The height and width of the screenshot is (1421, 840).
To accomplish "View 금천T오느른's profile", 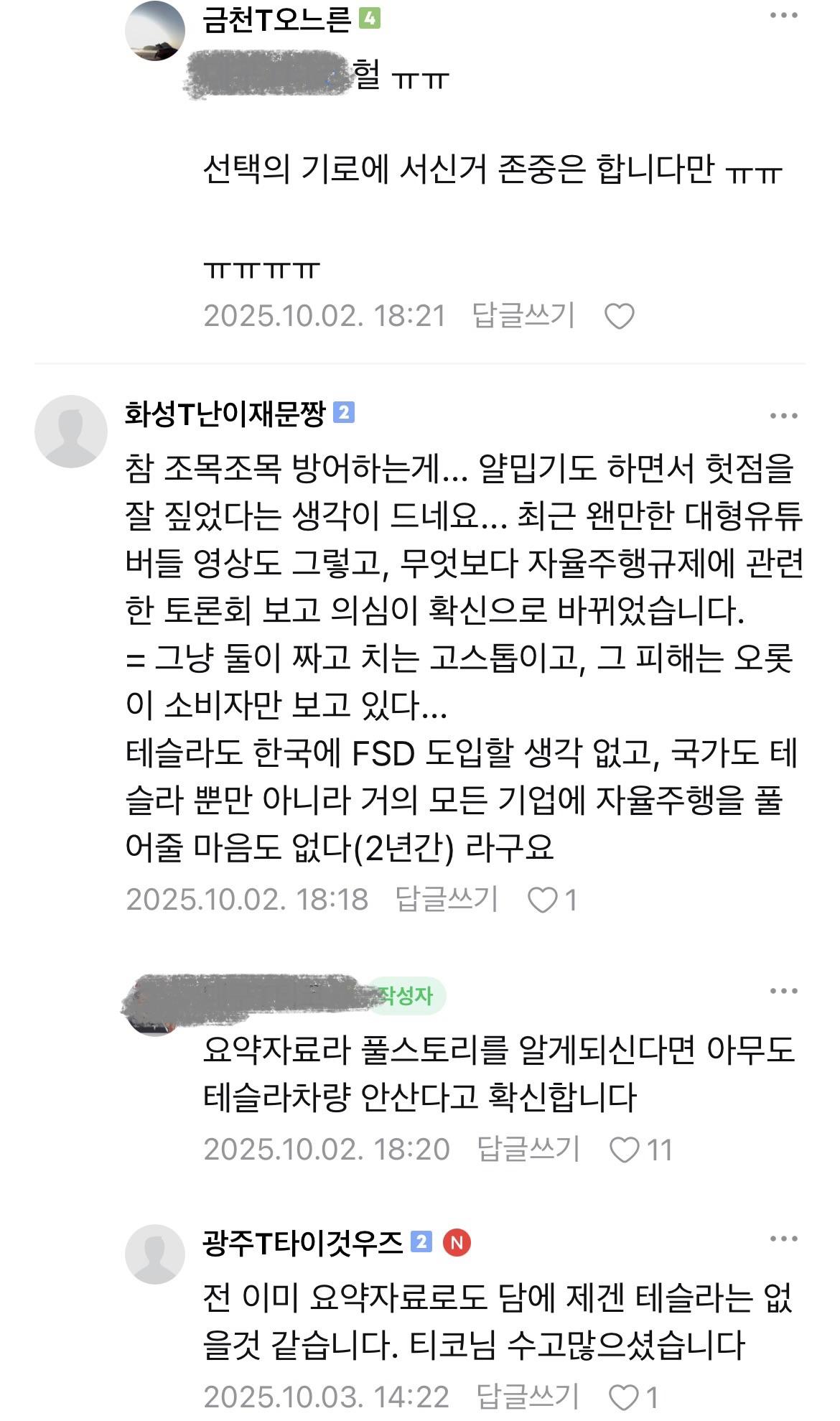I will pos(155,31).
